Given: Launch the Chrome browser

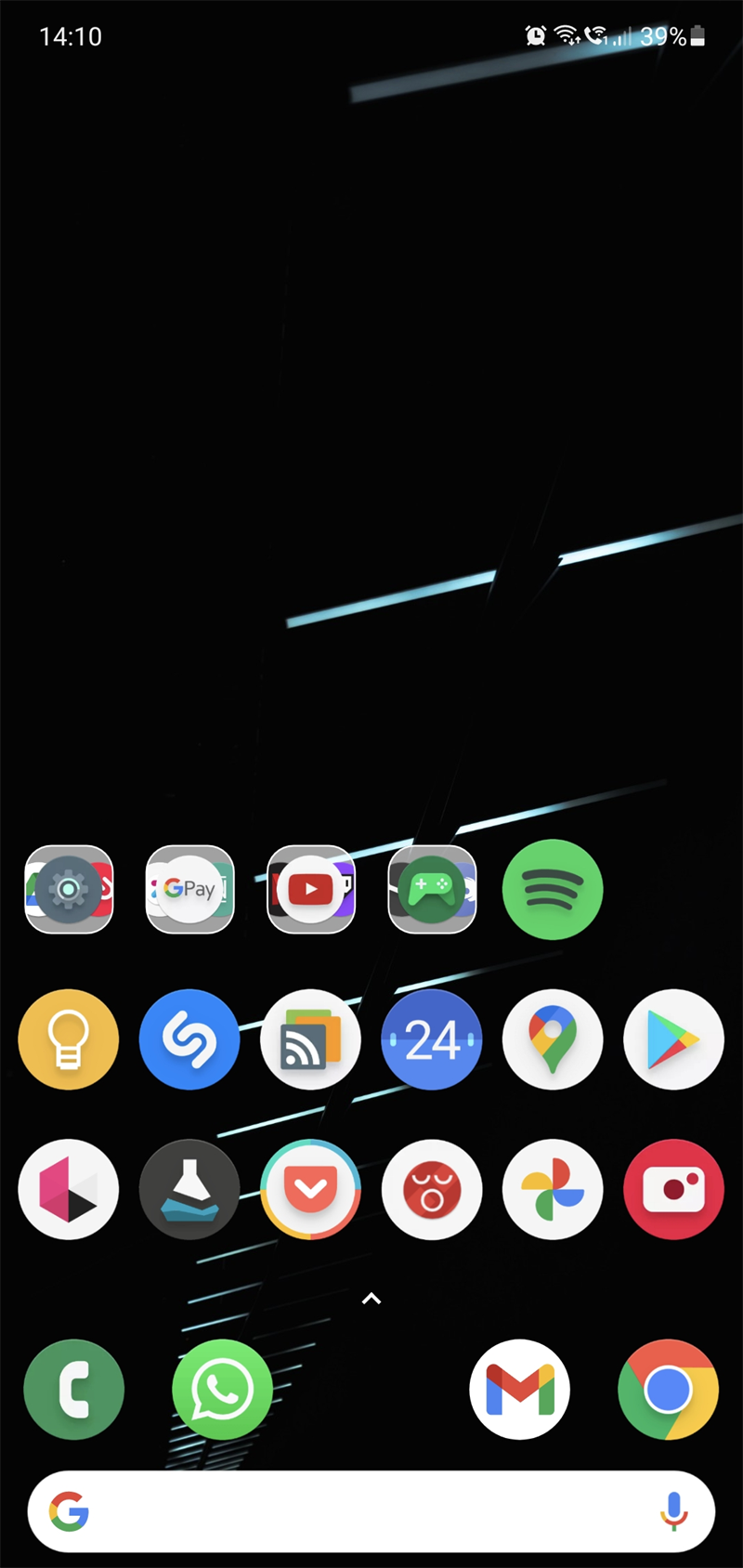Looking at the screenshot, I should [668, 1390].
